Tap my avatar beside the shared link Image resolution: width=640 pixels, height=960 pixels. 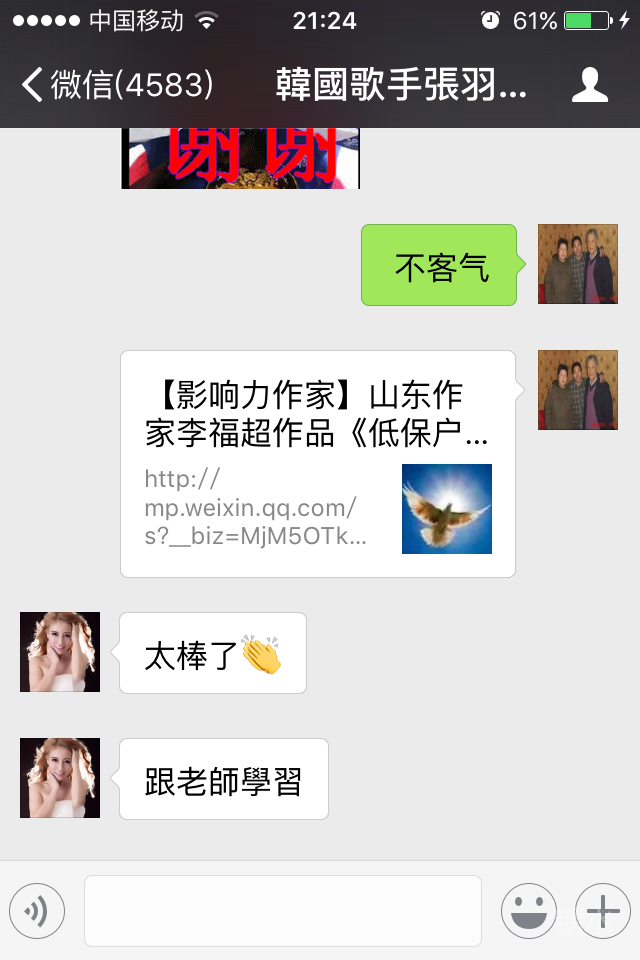578,390
